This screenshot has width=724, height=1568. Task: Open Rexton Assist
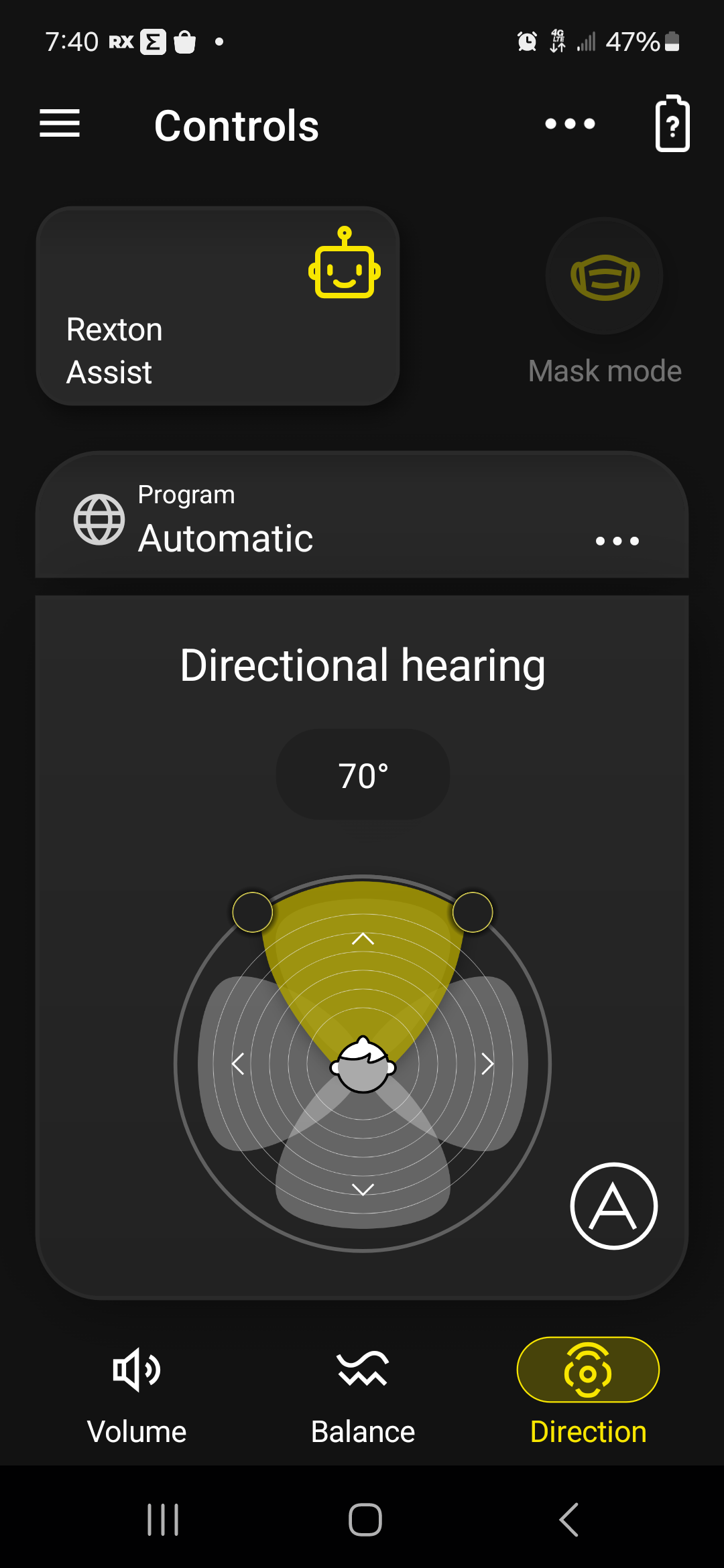coord(218,306)
